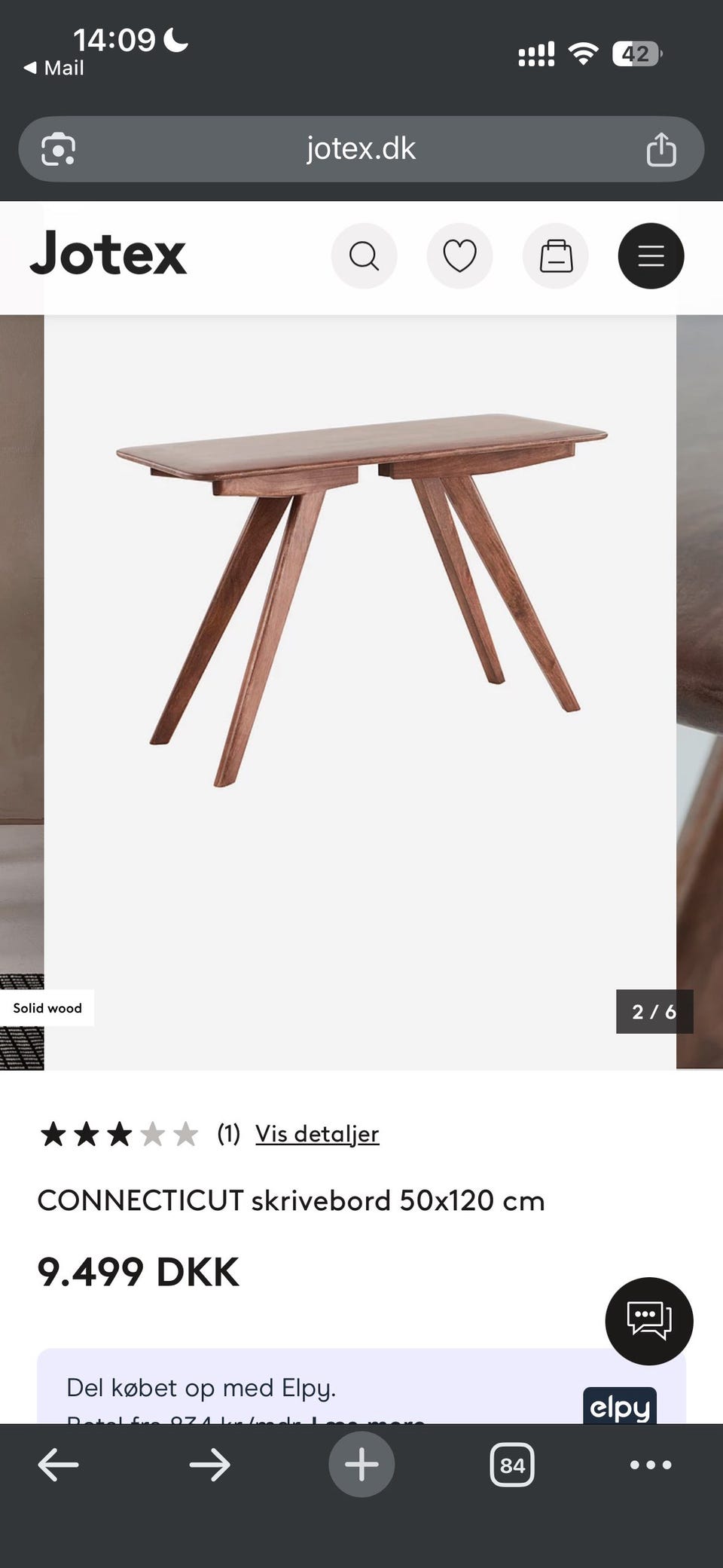Open the Safari tab overview showing 84
This screenshot has width=723, height=1568.
pyautogui.click(x=511, y=1464)
